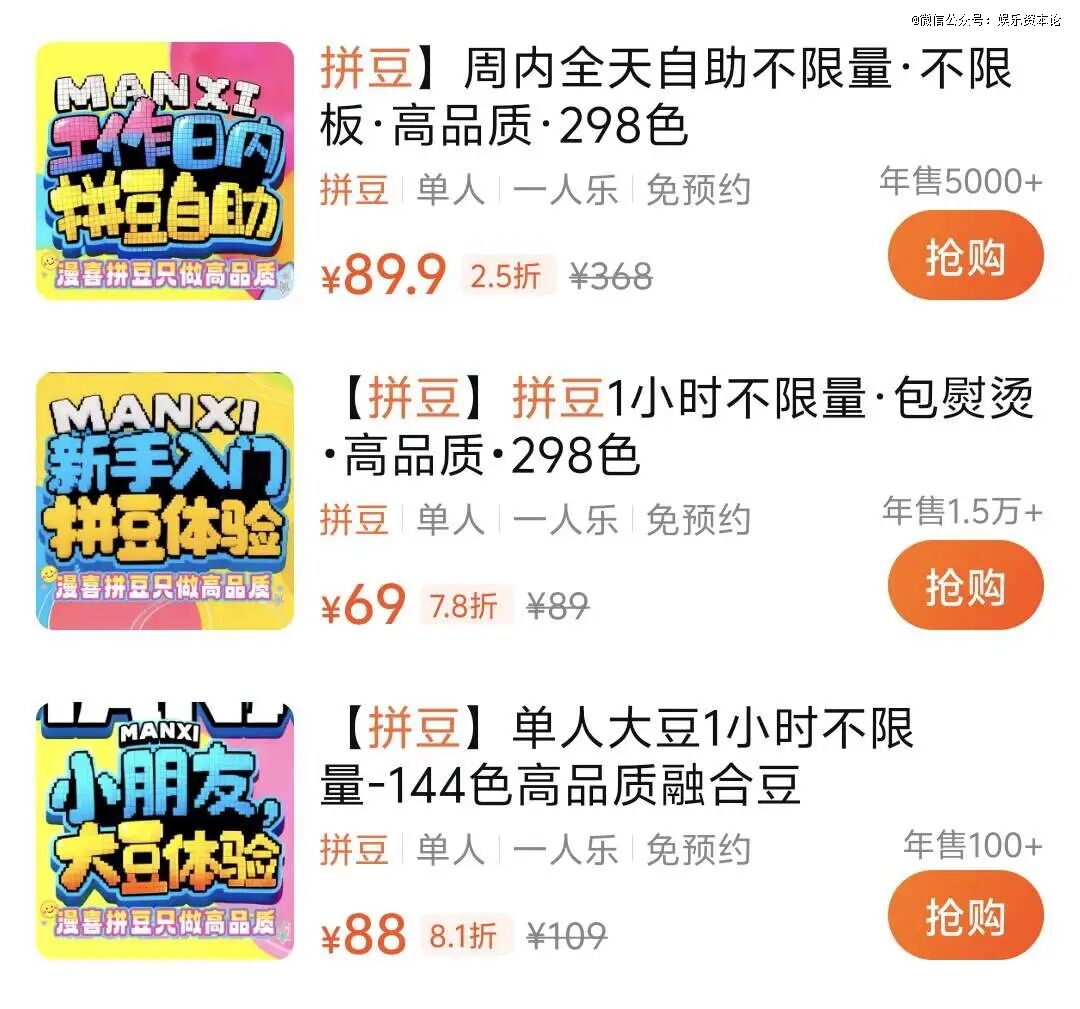Open the 新手入门拼豆体验 deal thumbnail
1080x1009 pixels.
pos(165,501)
